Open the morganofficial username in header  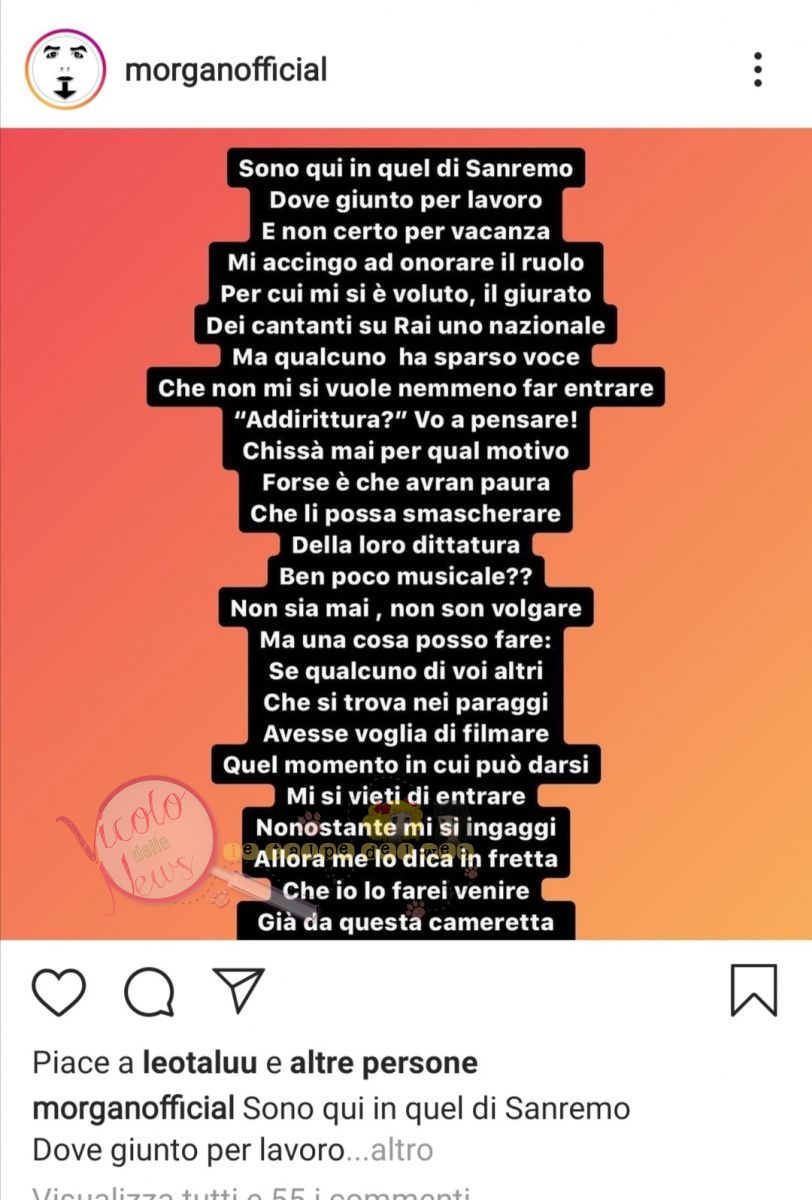[225, 70]
